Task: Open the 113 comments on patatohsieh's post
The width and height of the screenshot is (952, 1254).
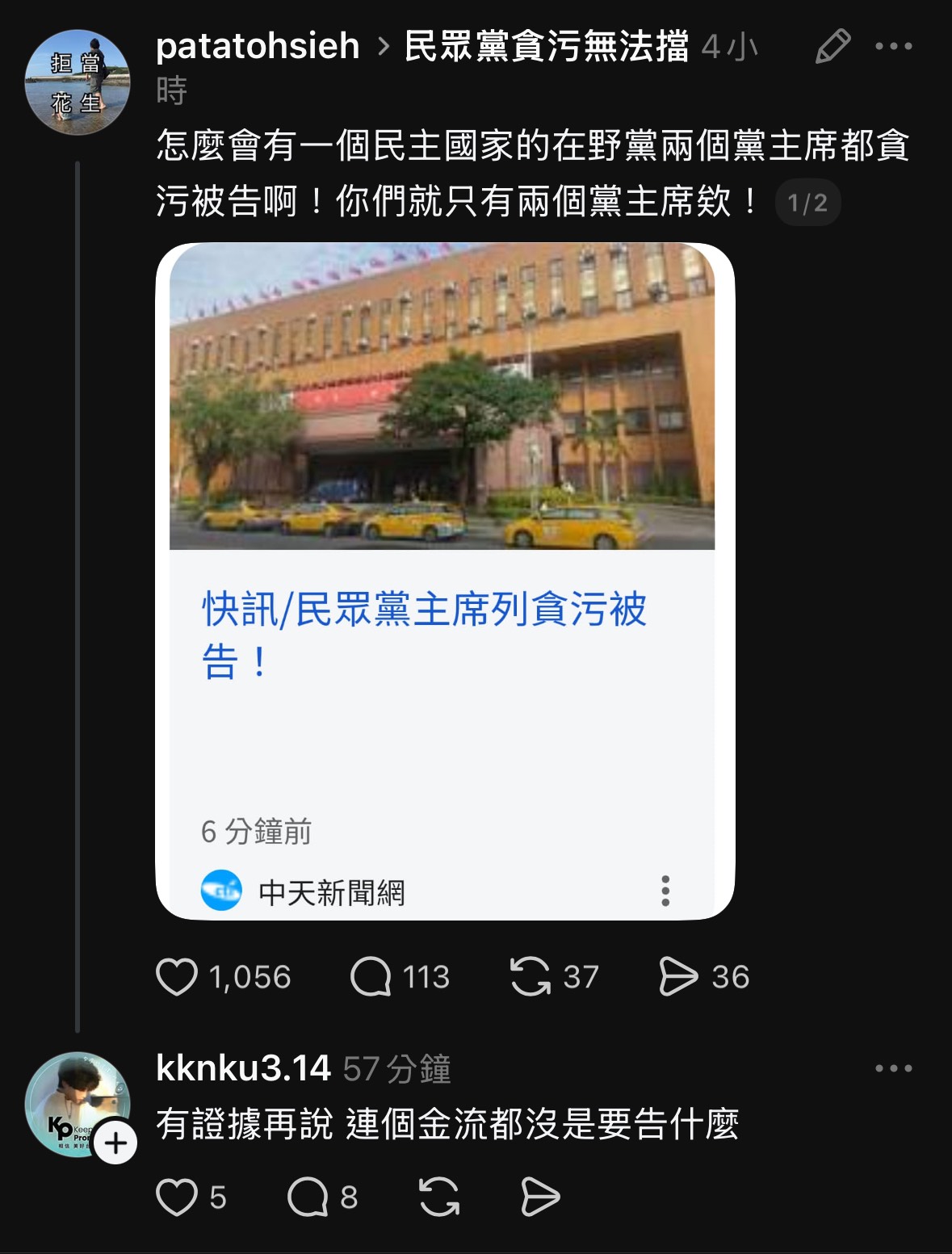Action: point(371,977)
